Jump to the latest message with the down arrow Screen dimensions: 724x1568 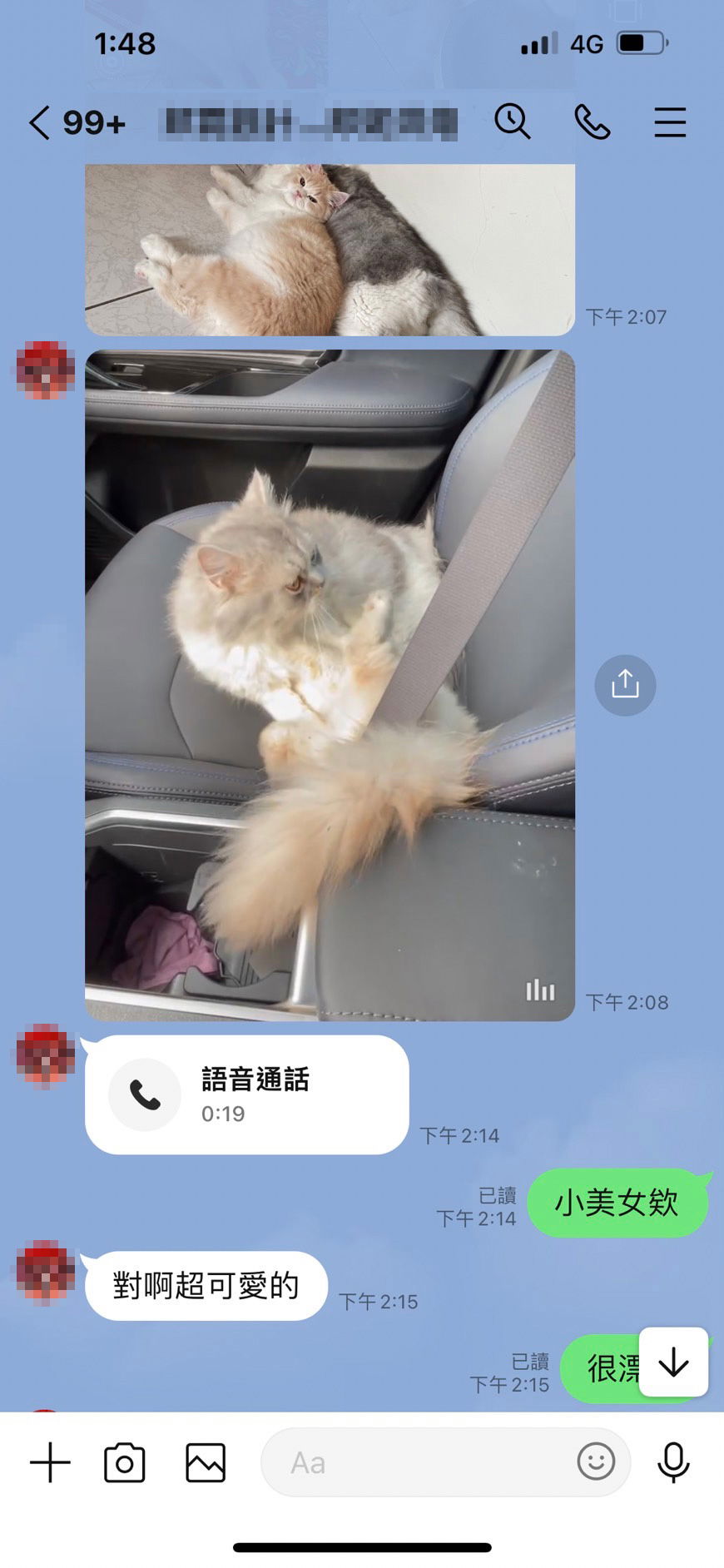point(673,1362)
